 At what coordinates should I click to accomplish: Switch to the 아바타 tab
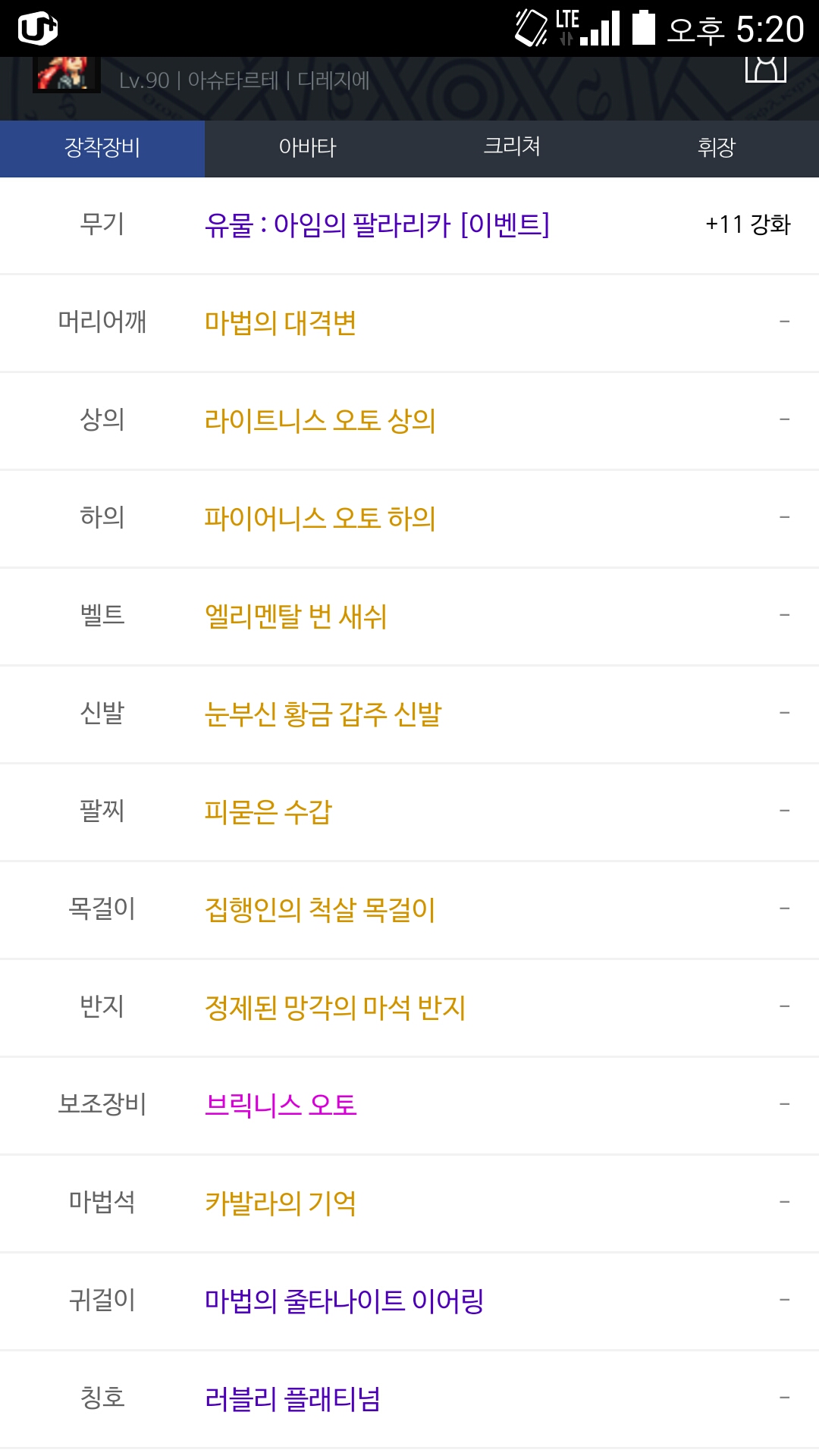pos(307,148)
